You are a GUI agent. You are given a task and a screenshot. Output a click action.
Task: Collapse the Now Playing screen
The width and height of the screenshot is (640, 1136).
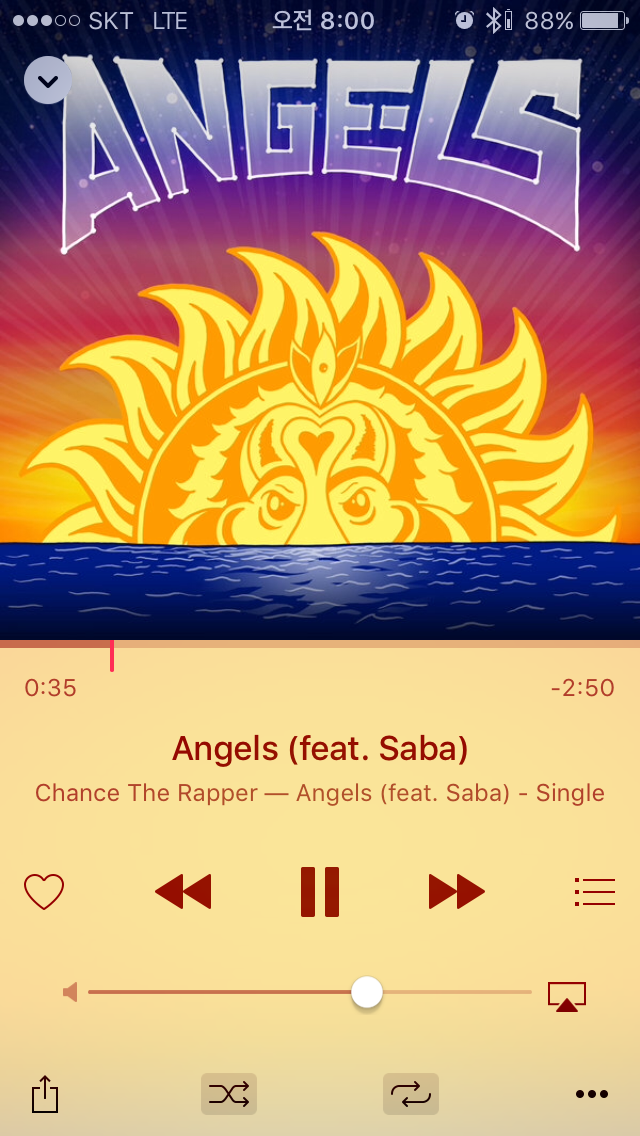click(x=47, y=80)
